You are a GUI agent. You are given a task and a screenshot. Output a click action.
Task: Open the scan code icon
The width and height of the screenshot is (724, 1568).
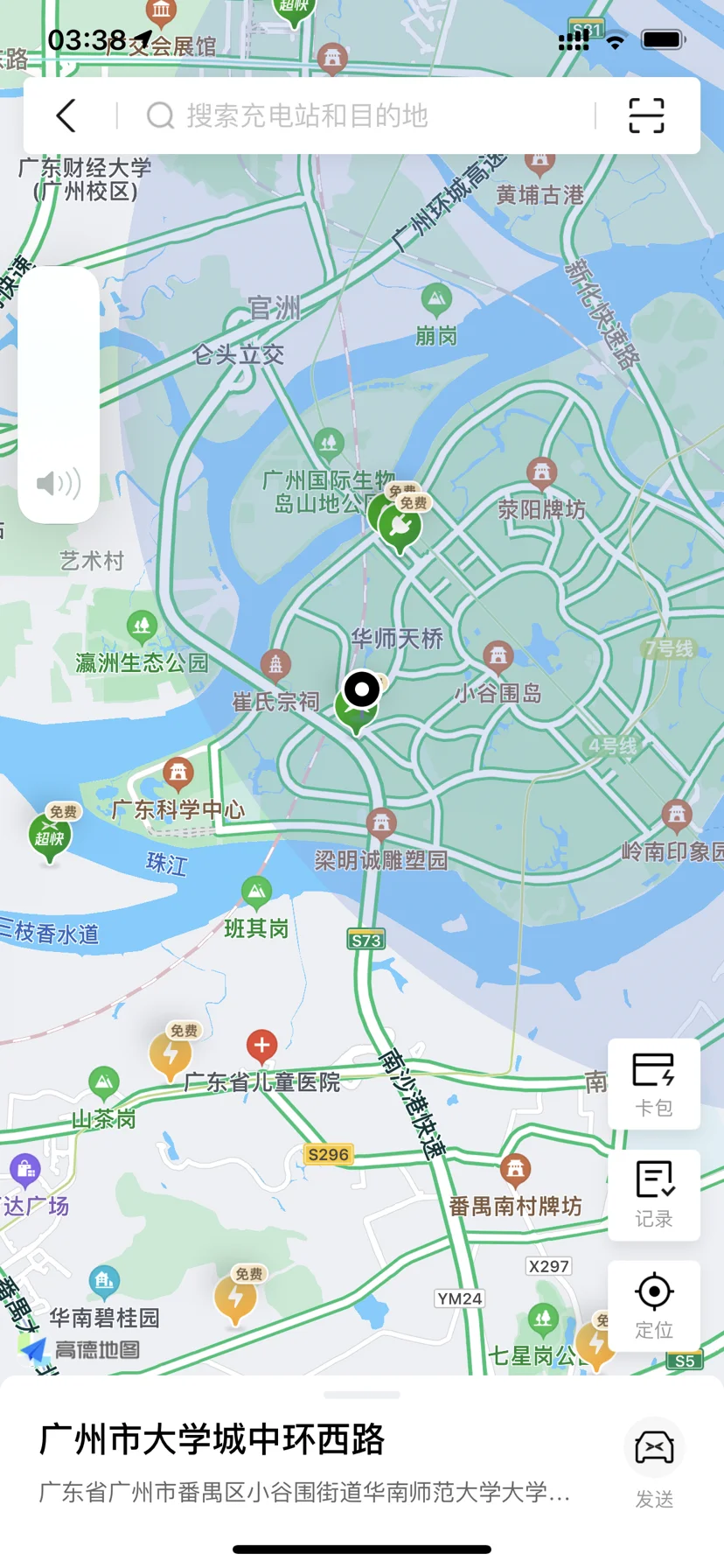coord(646,115)
